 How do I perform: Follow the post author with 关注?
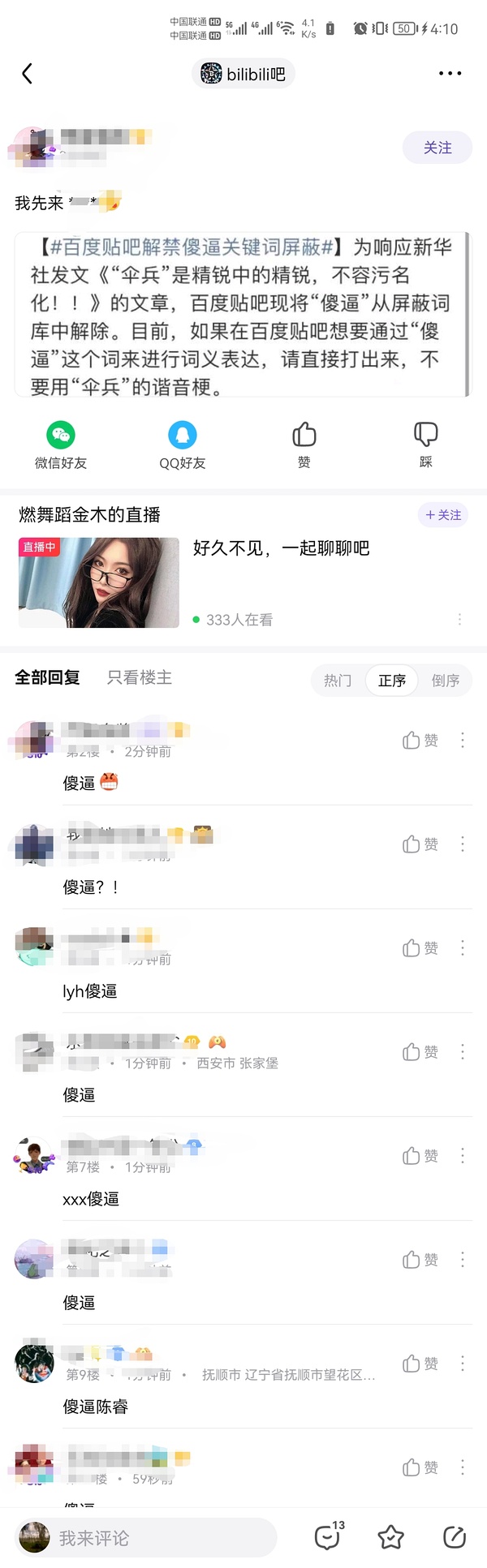[437, 148]
